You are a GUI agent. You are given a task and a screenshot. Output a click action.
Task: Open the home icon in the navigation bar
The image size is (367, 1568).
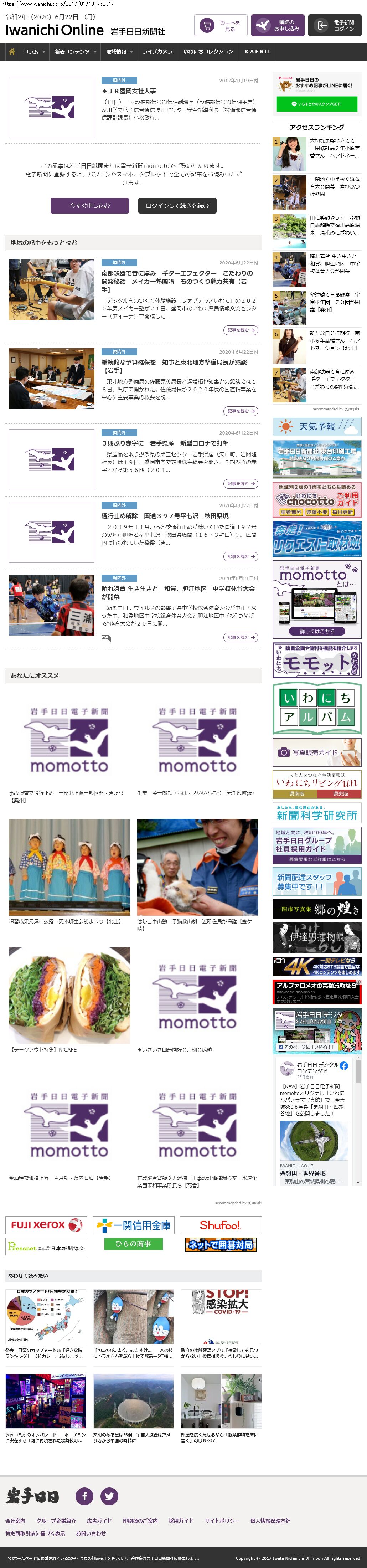[x=11, y=52]
